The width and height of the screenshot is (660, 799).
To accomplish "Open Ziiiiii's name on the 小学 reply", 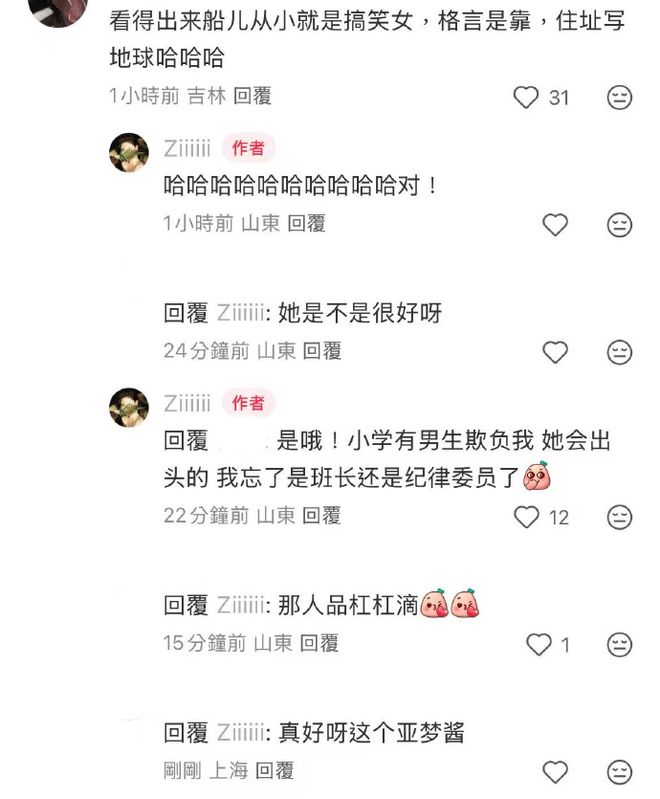I will [x=187, y=403].
